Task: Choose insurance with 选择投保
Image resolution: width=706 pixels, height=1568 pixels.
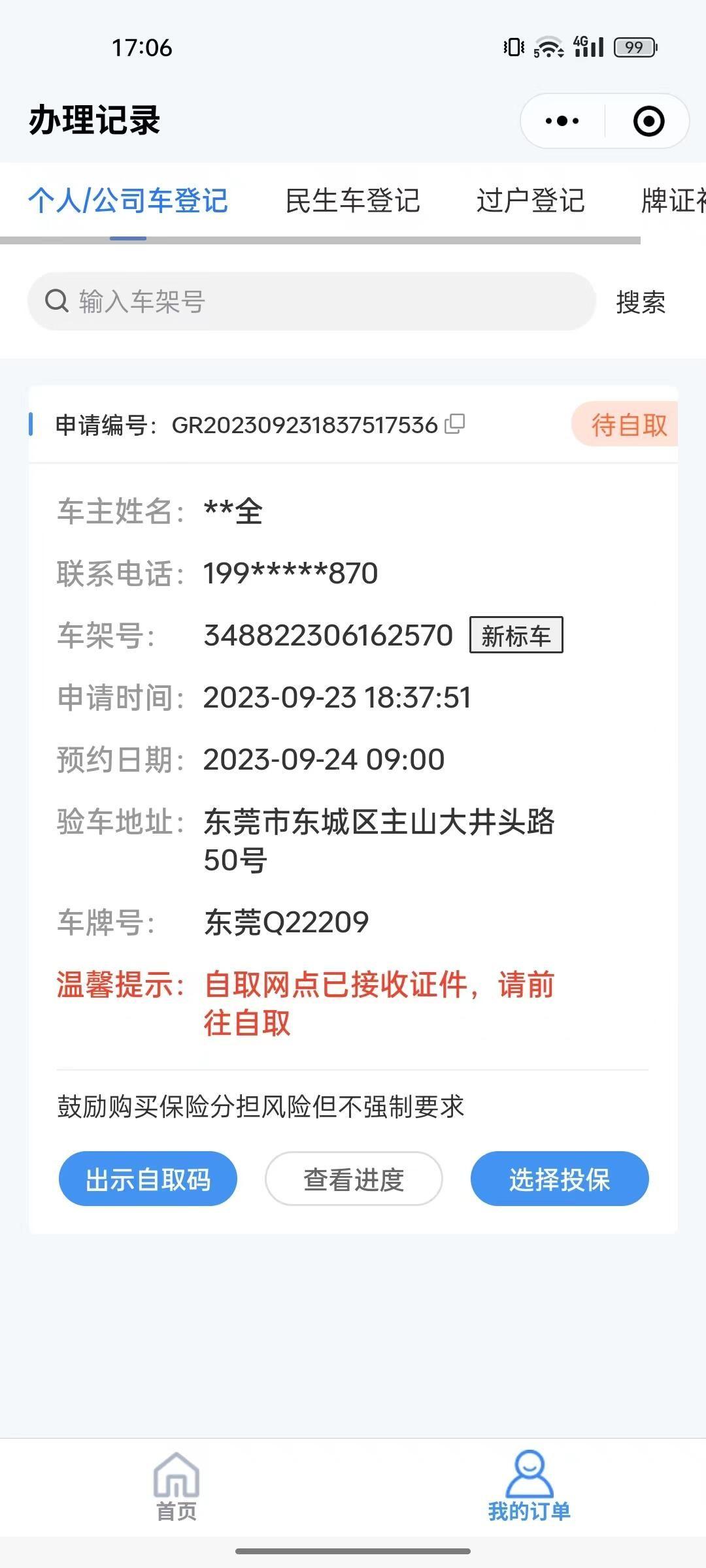Action: pos(560,1179)
